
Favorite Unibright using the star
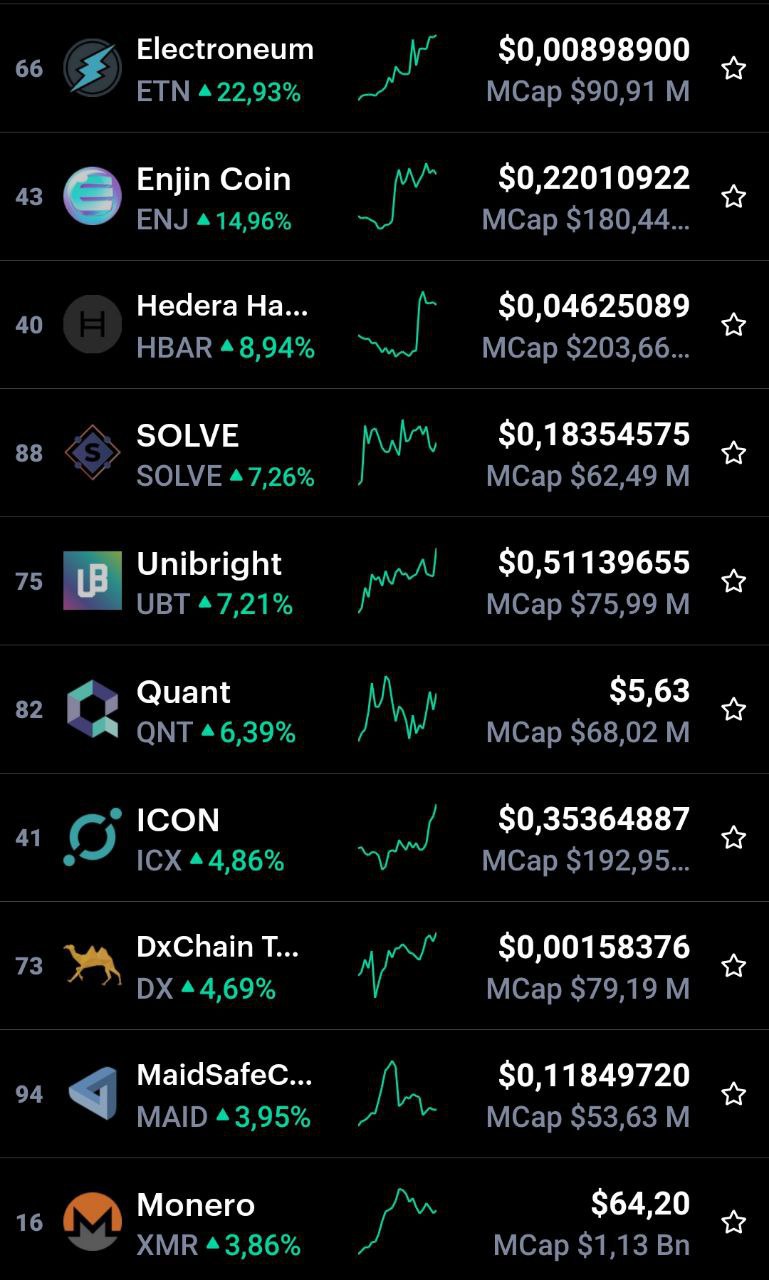[734, 581]
